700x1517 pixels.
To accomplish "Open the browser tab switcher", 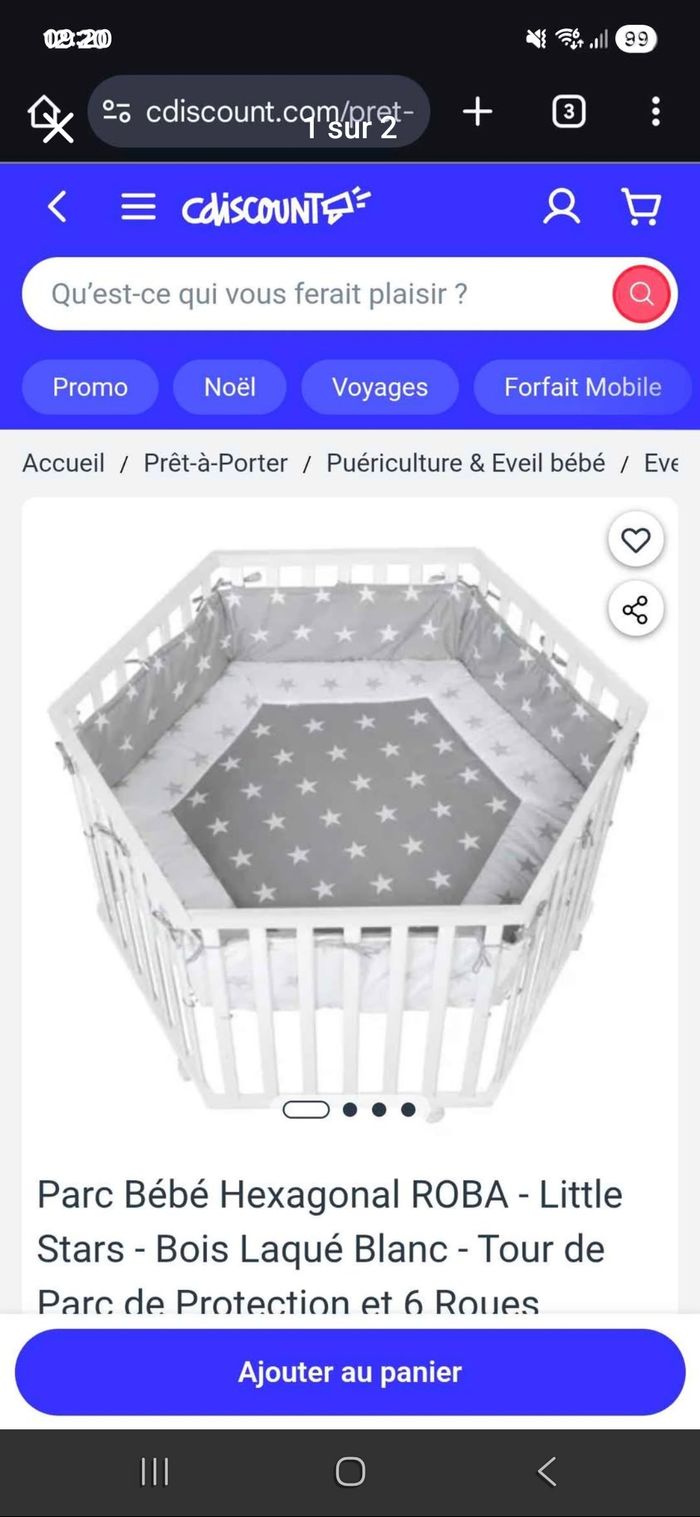I will point(568,112).
